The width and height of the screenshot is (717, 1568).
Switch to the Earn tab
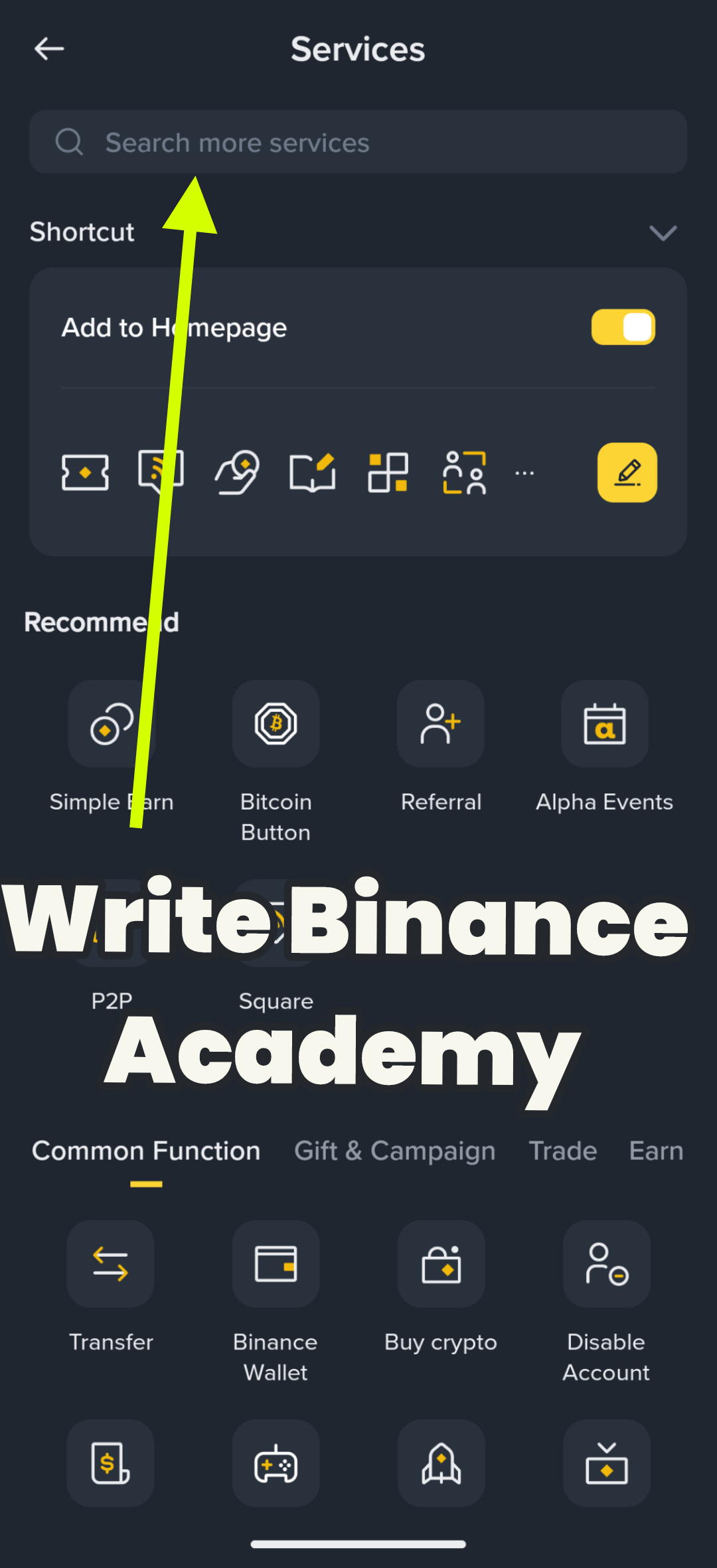[655, 1151]
